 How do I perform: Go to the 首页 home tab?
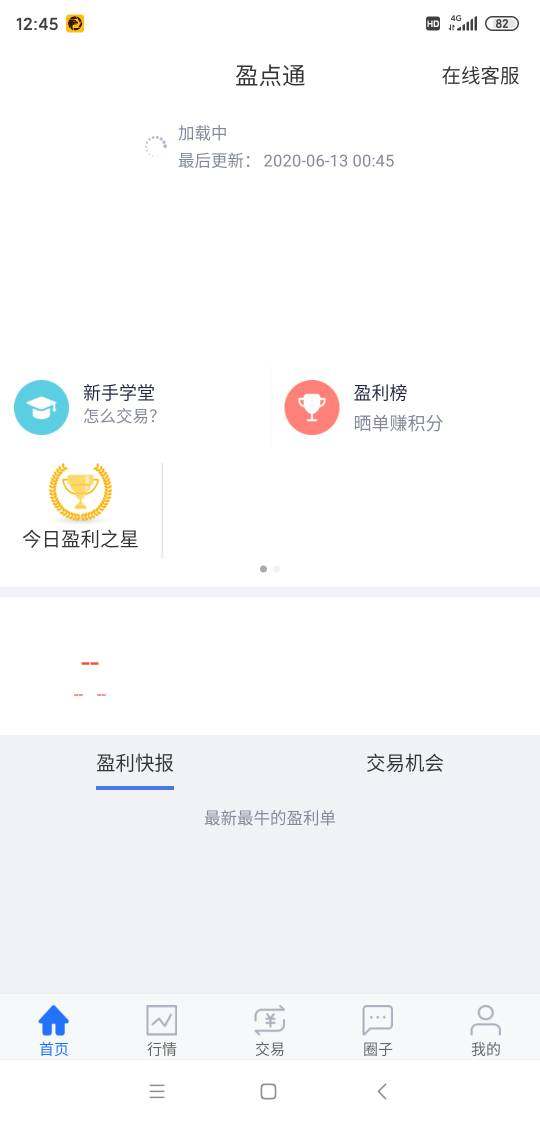point(54,1031)
